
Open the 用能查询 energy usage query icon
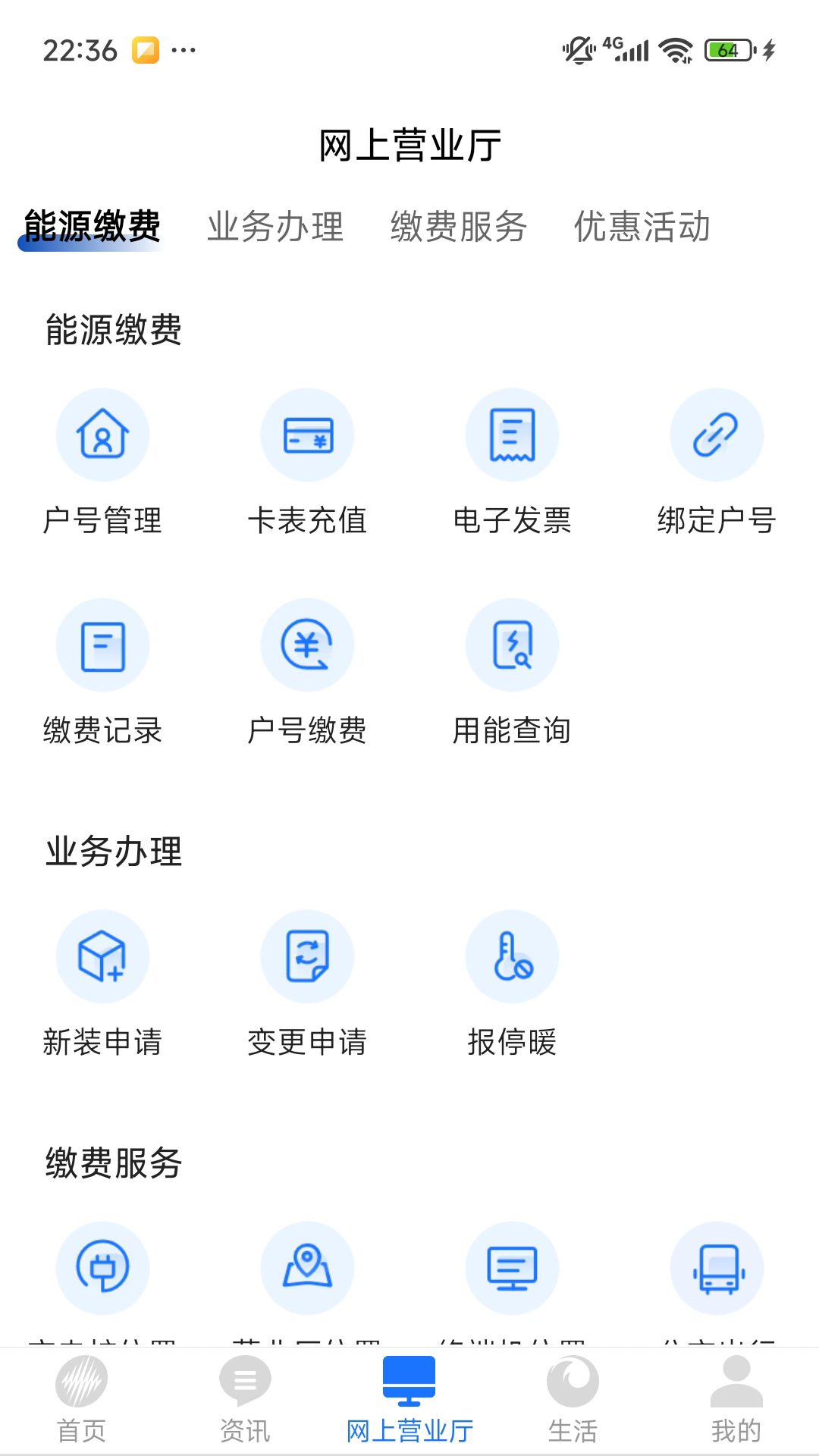[x=512, y=645]
